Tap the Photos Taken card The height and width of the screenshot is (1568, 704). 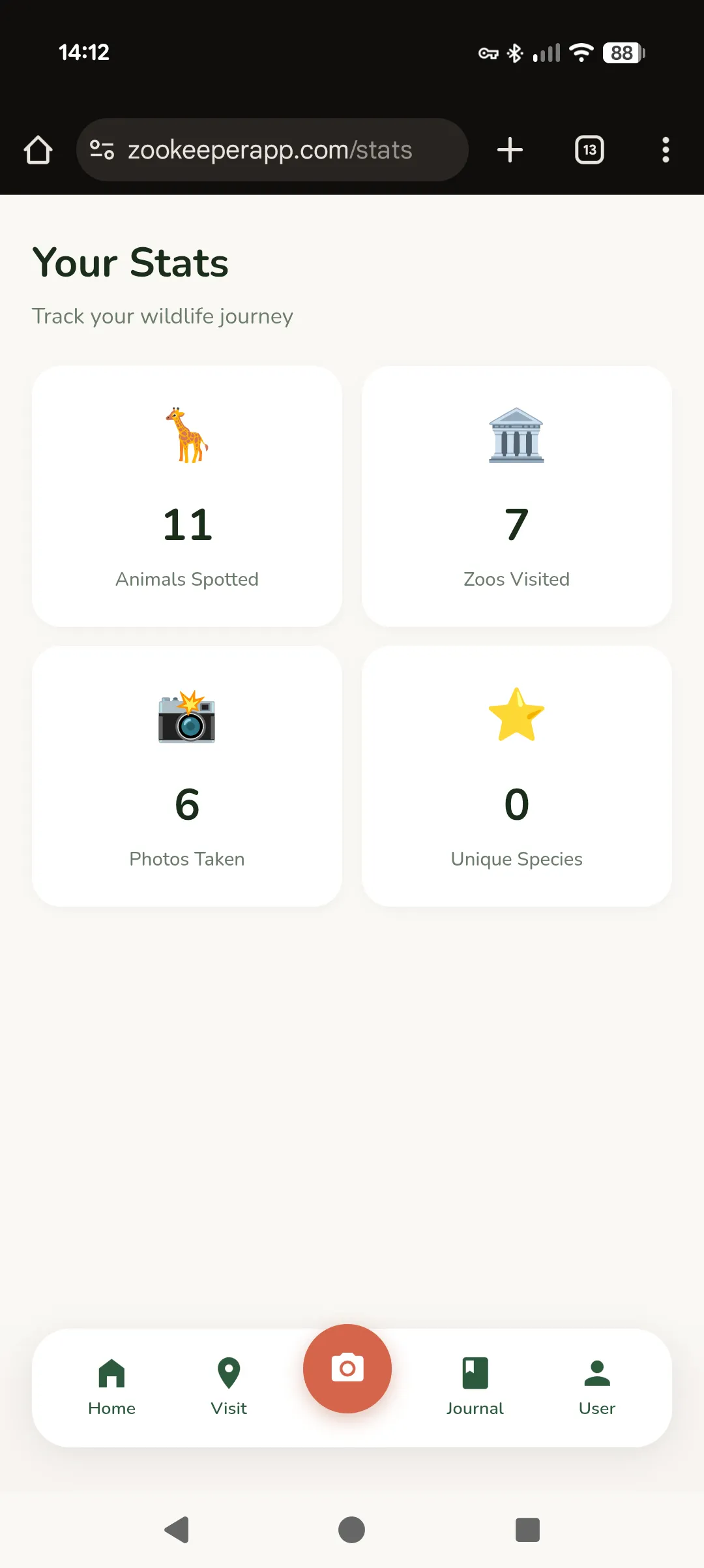187,777
